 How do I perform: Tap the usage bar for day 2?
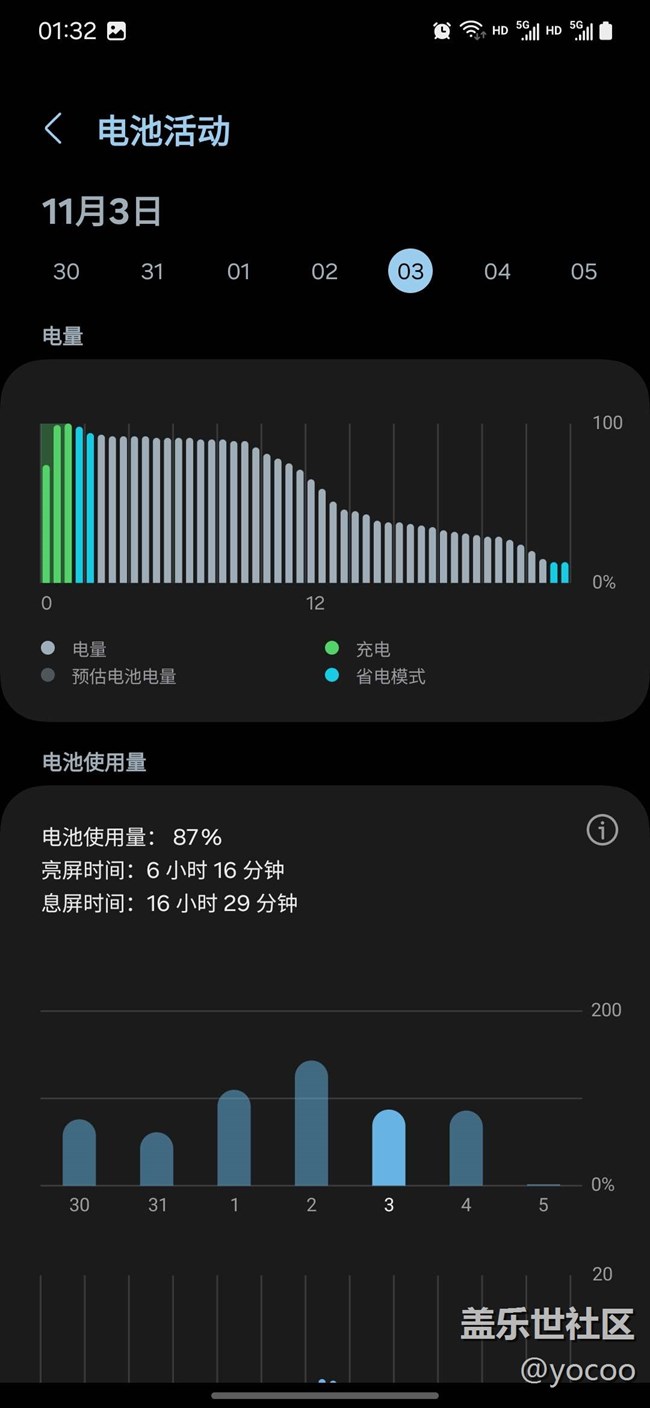click(311, 1123)
